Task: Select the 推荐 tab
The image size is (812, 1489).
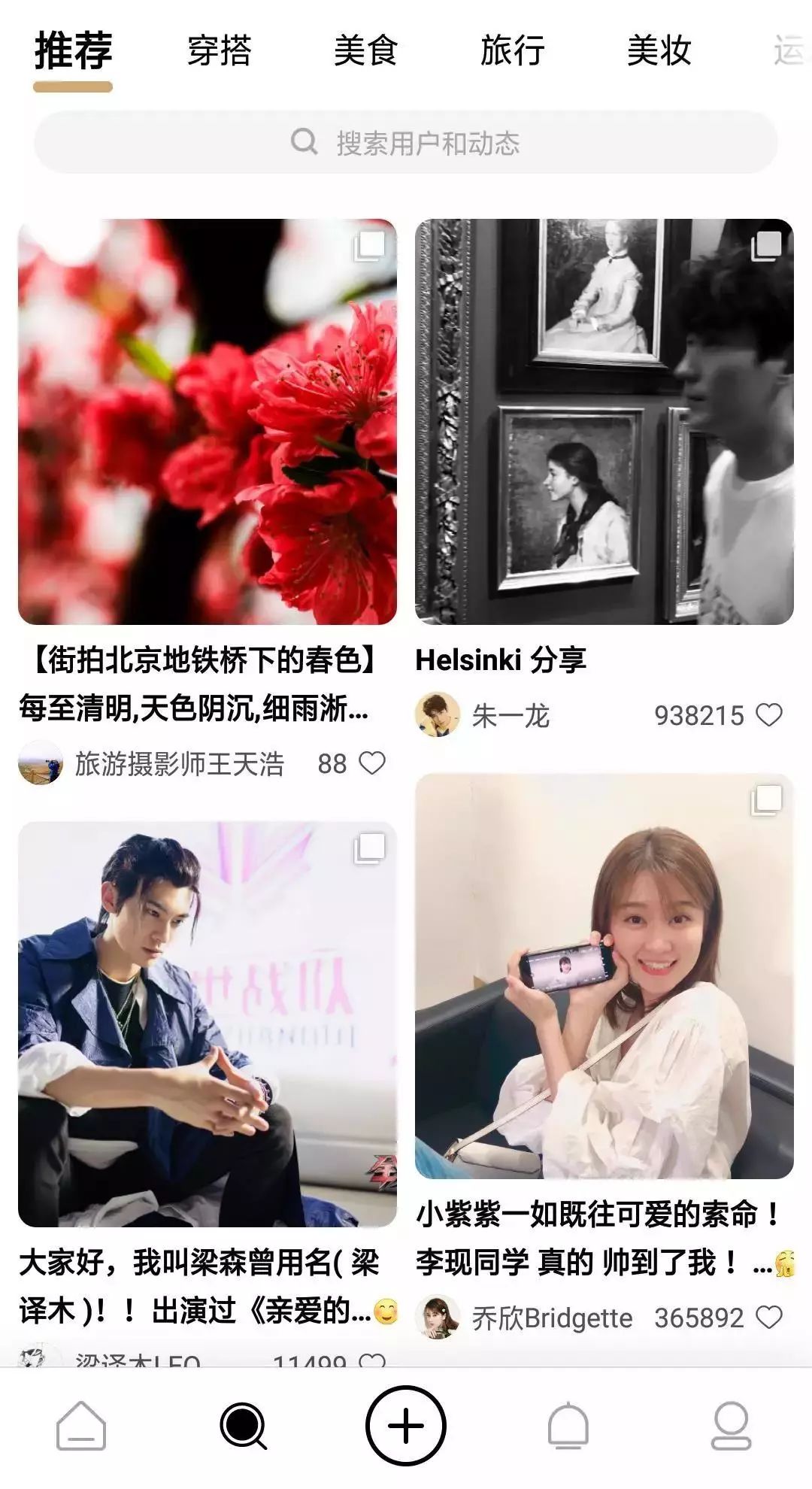Action: pyautogui.click(x=73, y=51)
